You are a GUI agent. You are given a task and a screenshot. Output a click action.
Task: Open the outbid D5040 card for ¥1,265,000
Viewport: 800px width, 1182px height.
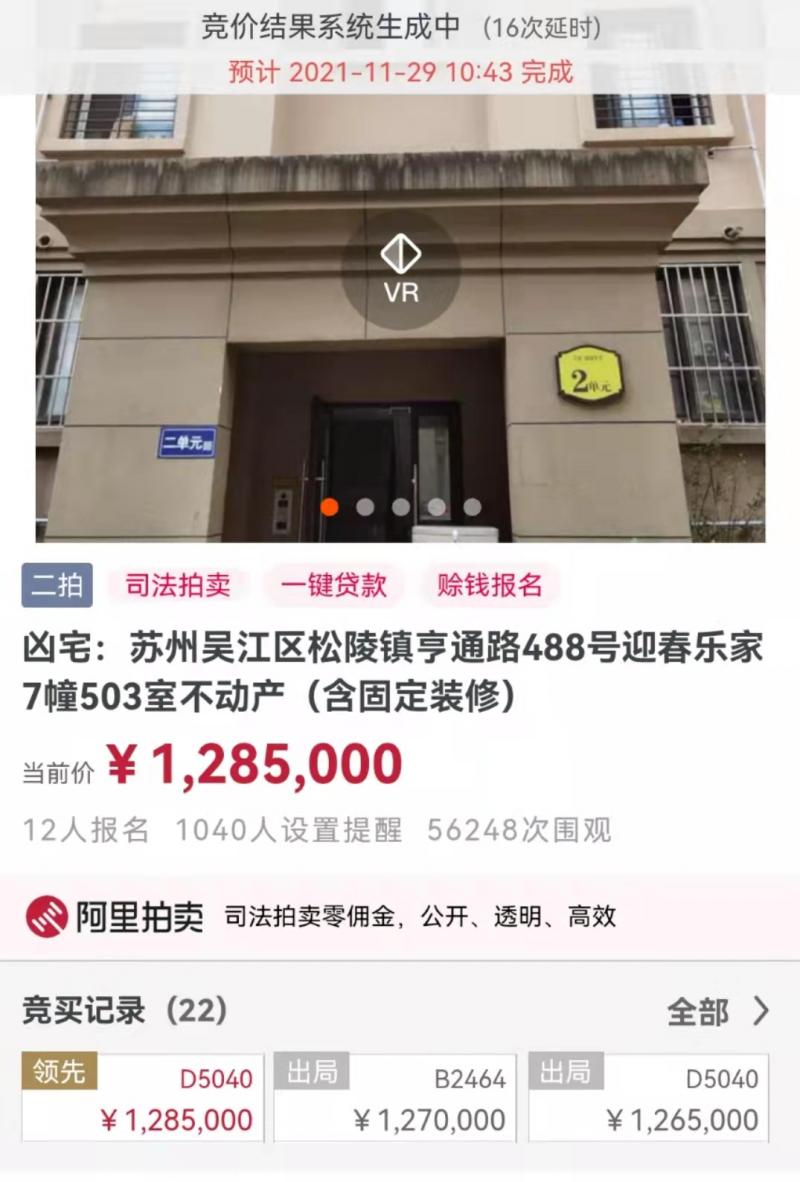648,1097
